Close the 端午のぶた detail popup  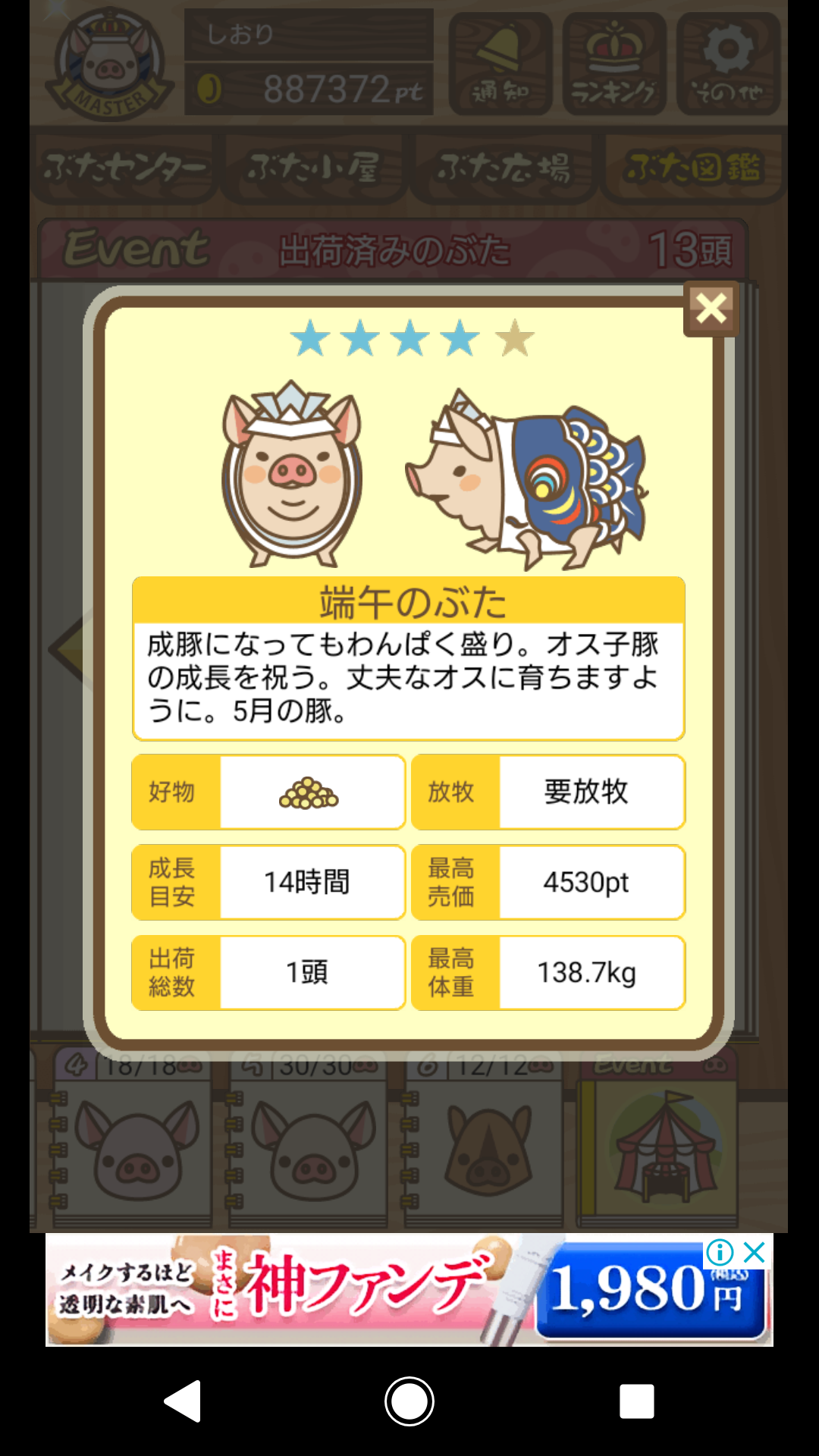[x=711, y=309]
